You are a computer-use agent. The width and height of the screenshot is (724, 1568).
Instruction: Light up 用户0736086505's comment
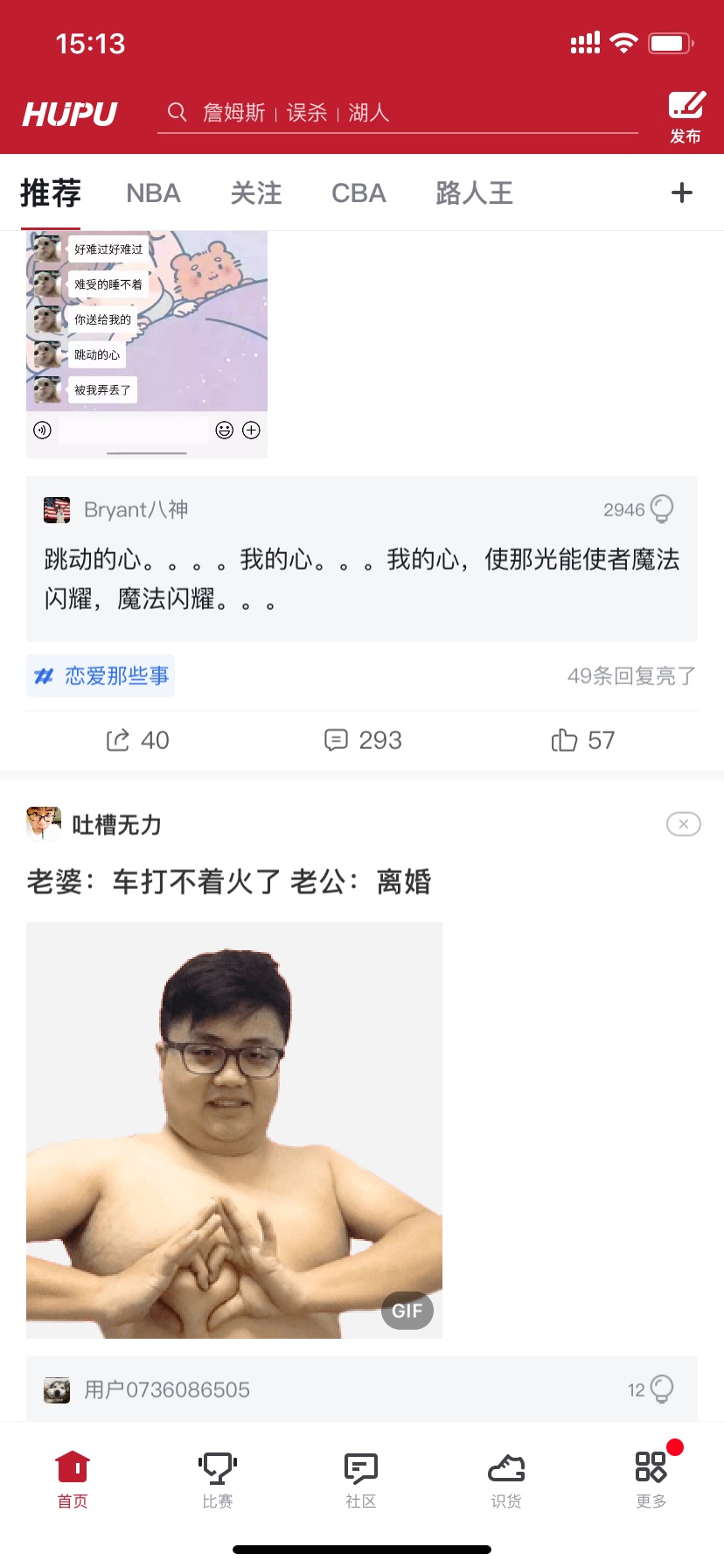coord(662,1389)
